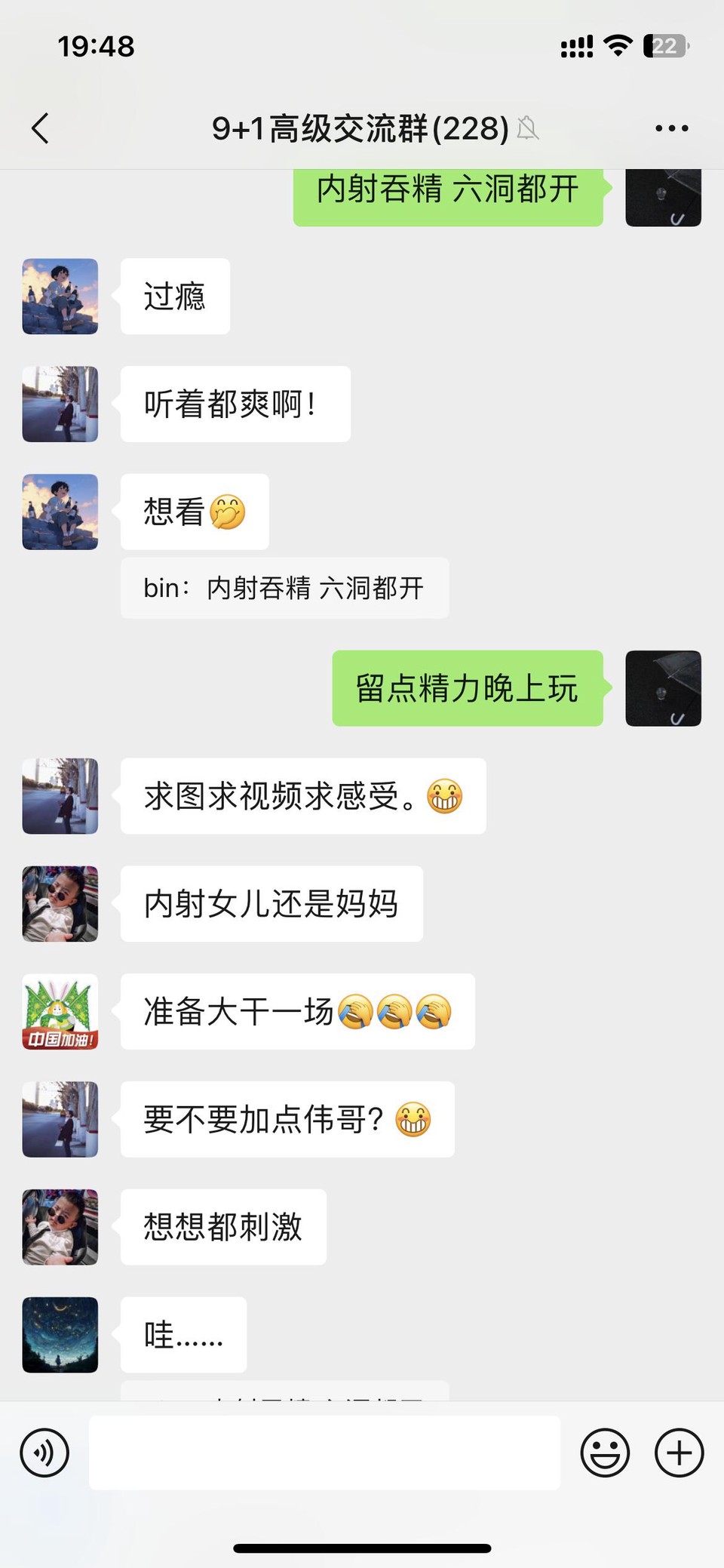The height and width of the screenshot is (1568, 724).
Task: Open group chat details via three-dot menu
Action: (671, 128)
